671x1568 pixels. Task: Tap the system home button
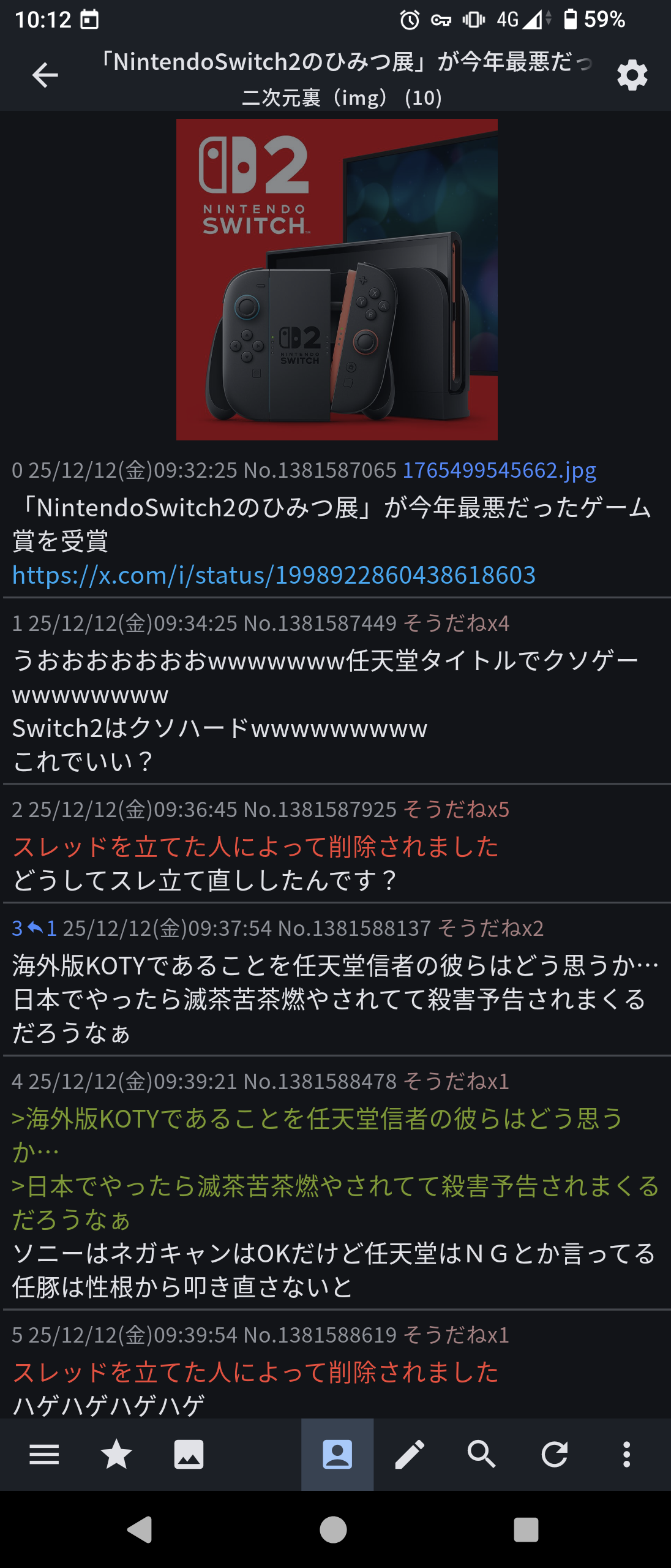(334, 1529)
